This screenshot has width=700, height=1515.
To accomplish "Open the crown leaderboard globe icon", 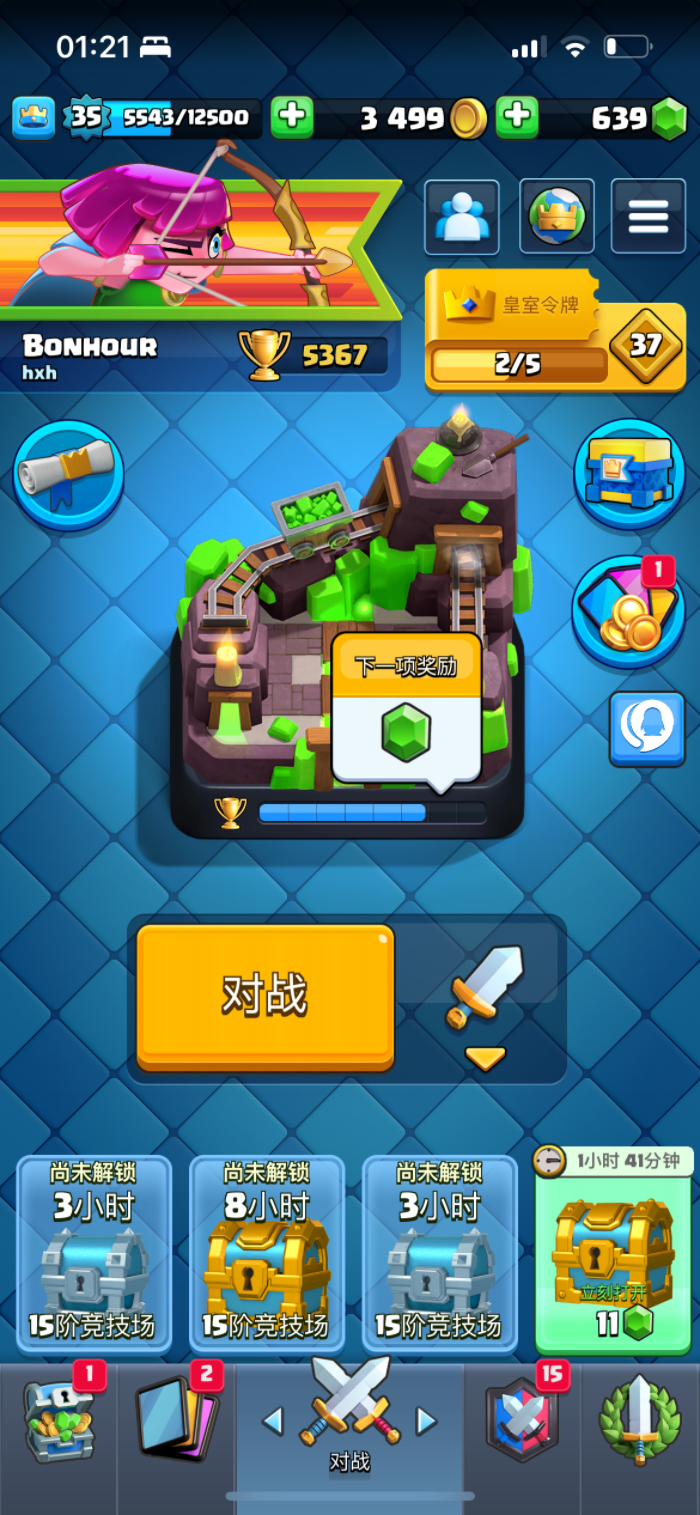I will pyautogui.click(x=557, y=216).
